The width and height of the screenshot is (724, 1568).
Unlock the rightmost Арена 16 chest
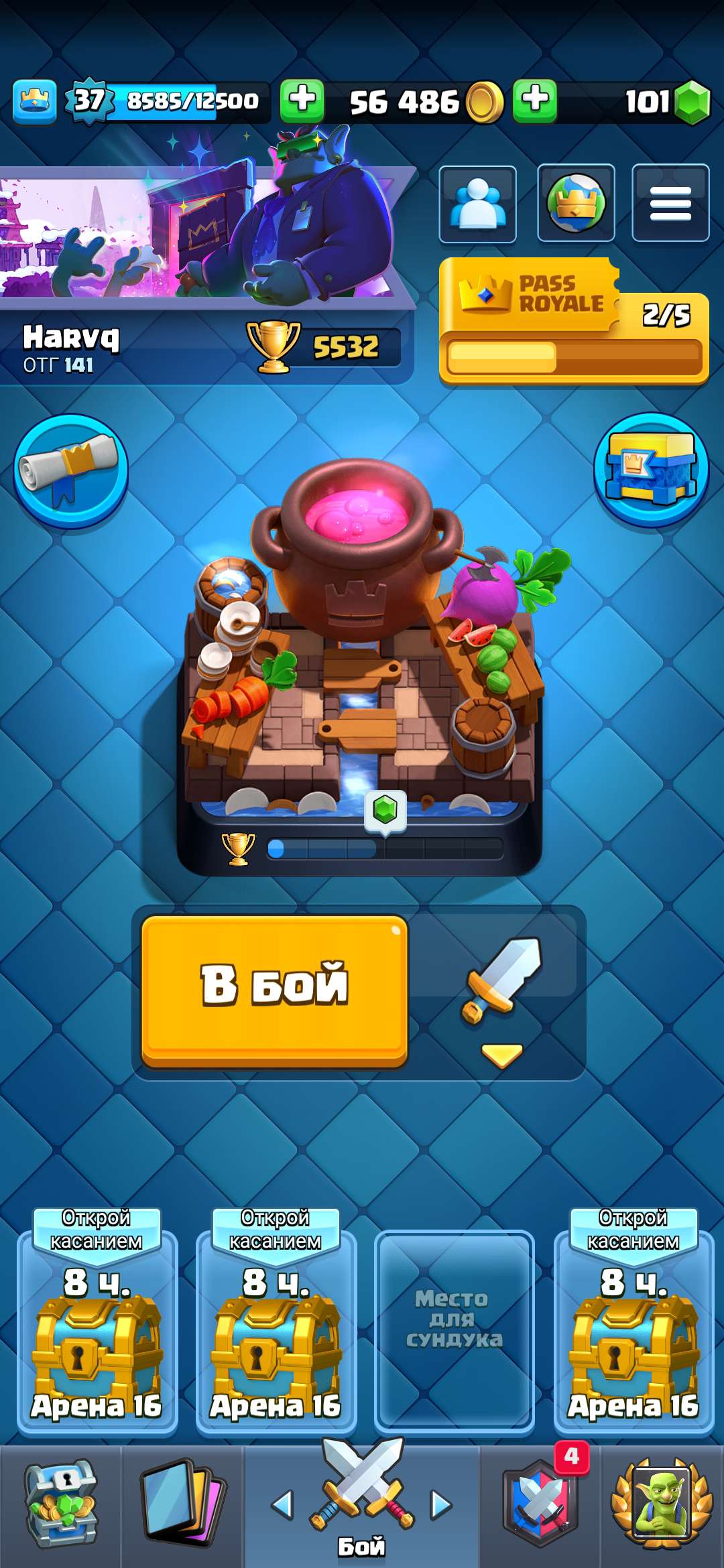[x=633, y=1333]
